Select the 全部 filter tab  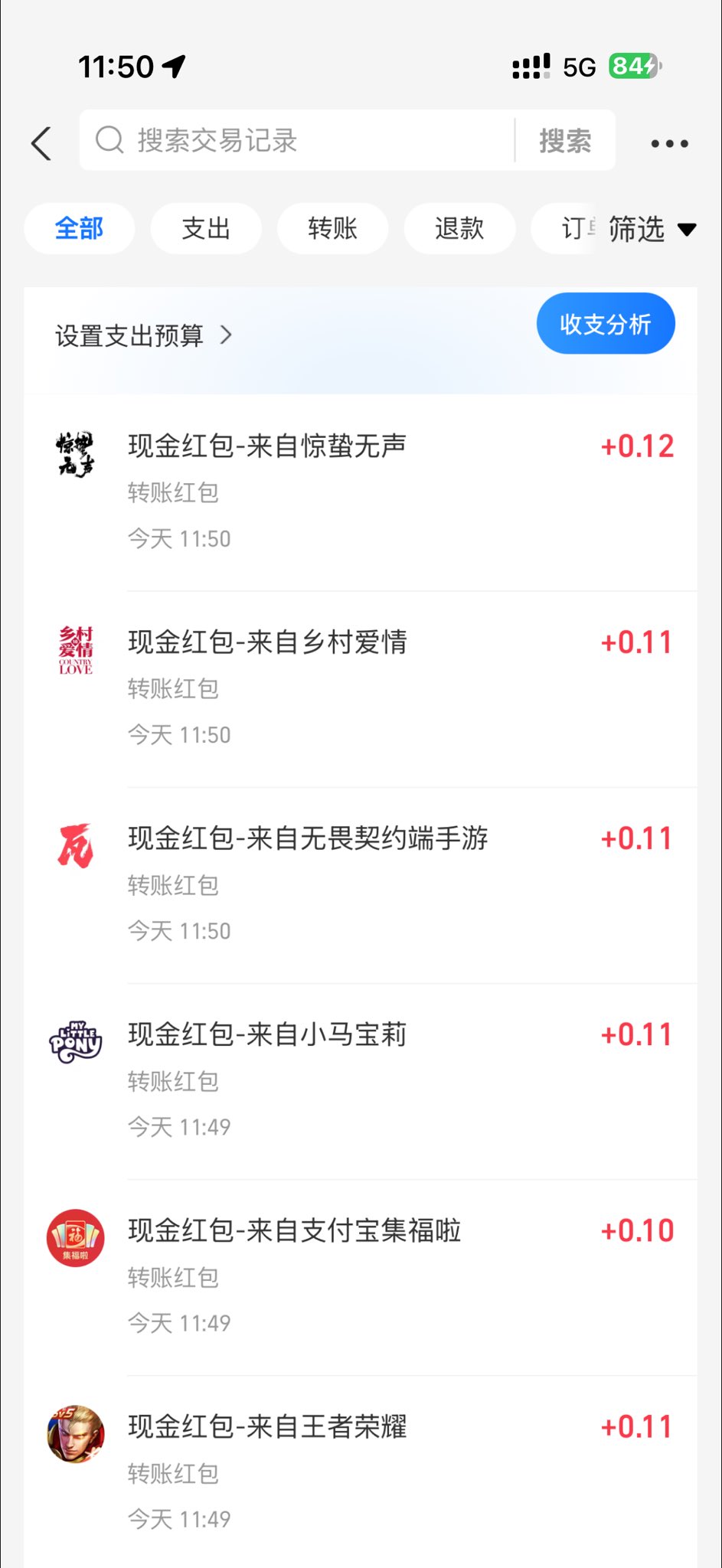[x=80, y=228]
